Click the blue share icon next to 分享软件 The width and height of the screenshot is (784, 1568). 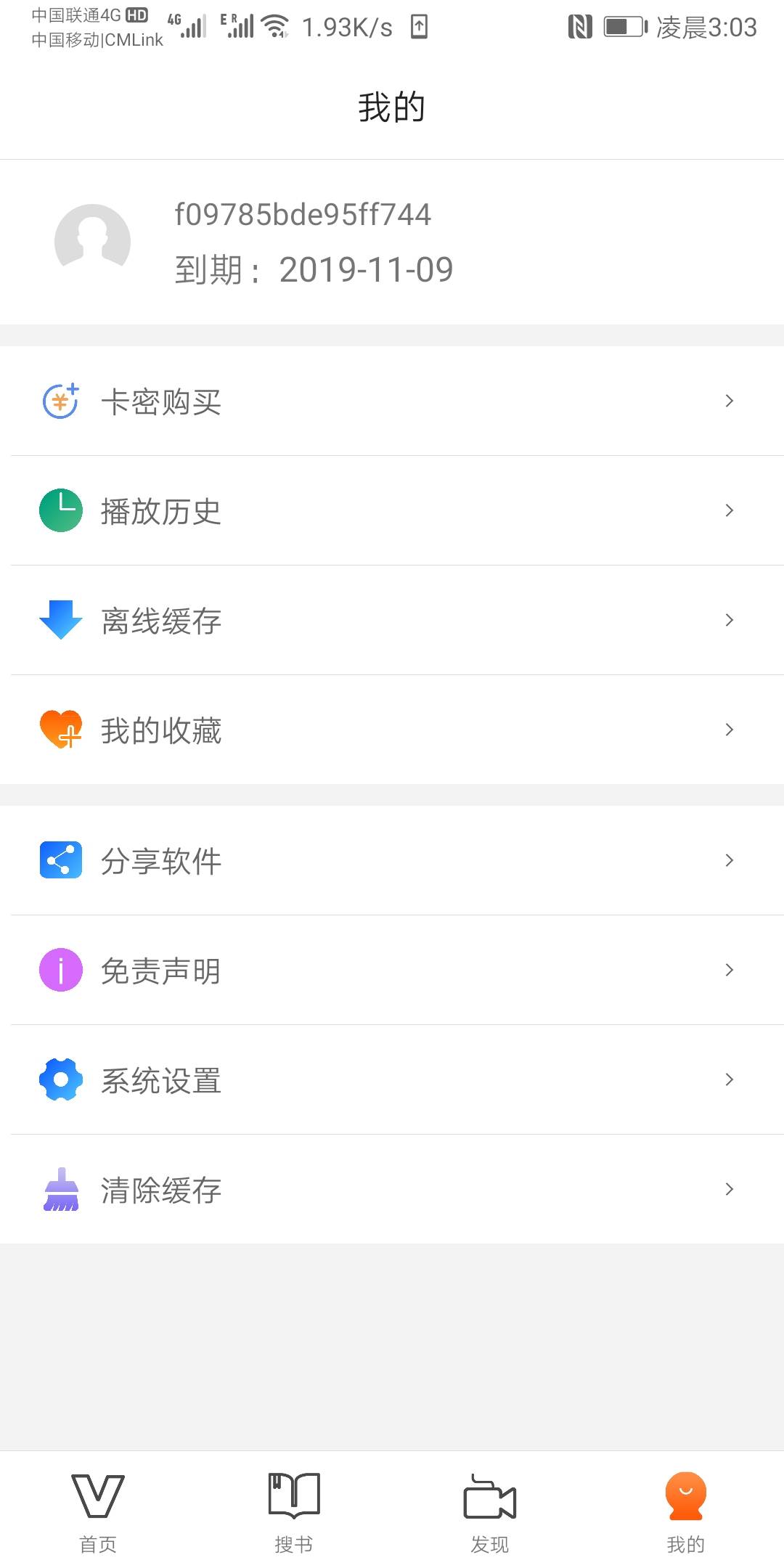point(61,860)
